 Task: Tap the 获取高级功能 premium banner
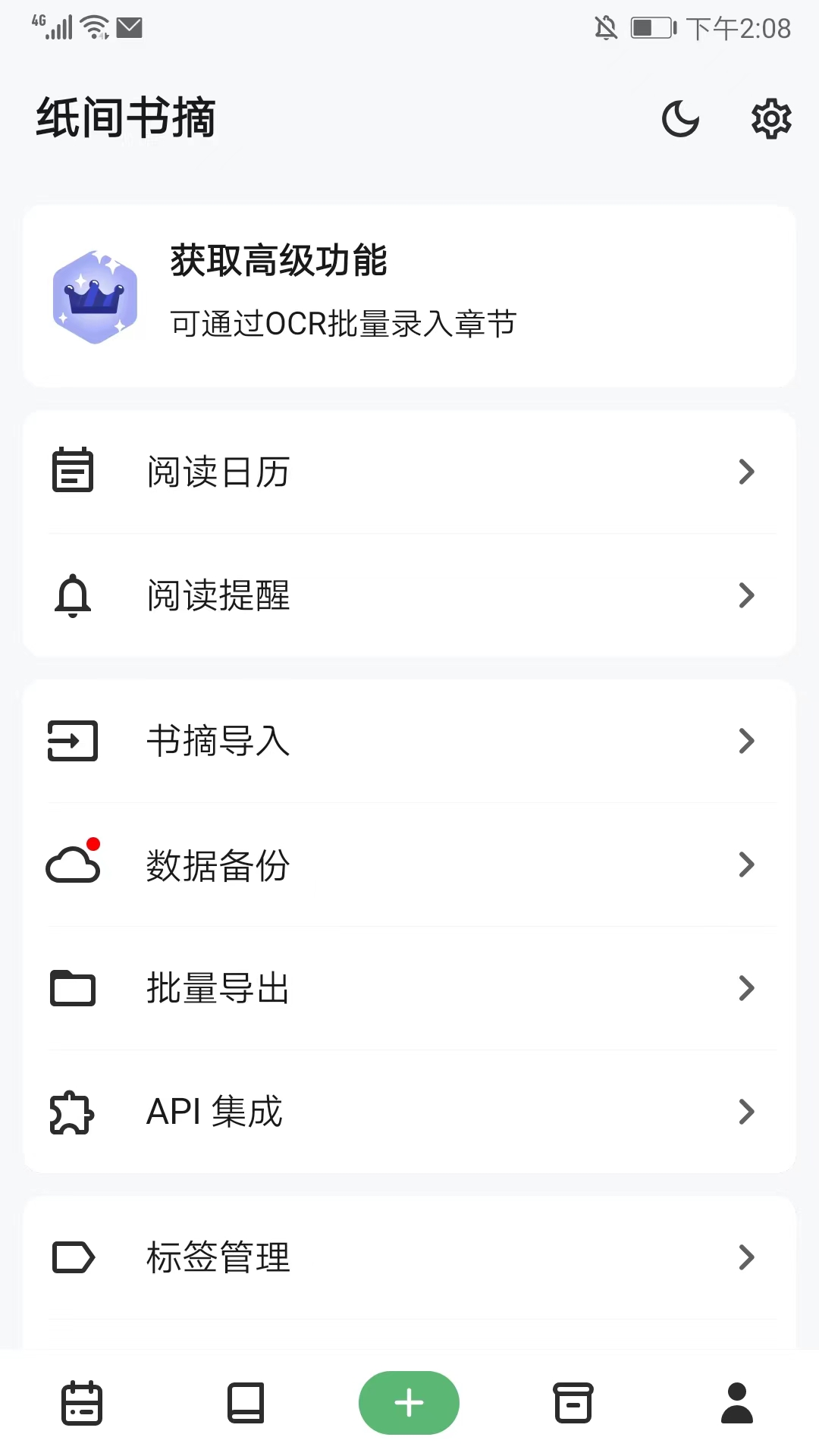[x=409, y=294]
